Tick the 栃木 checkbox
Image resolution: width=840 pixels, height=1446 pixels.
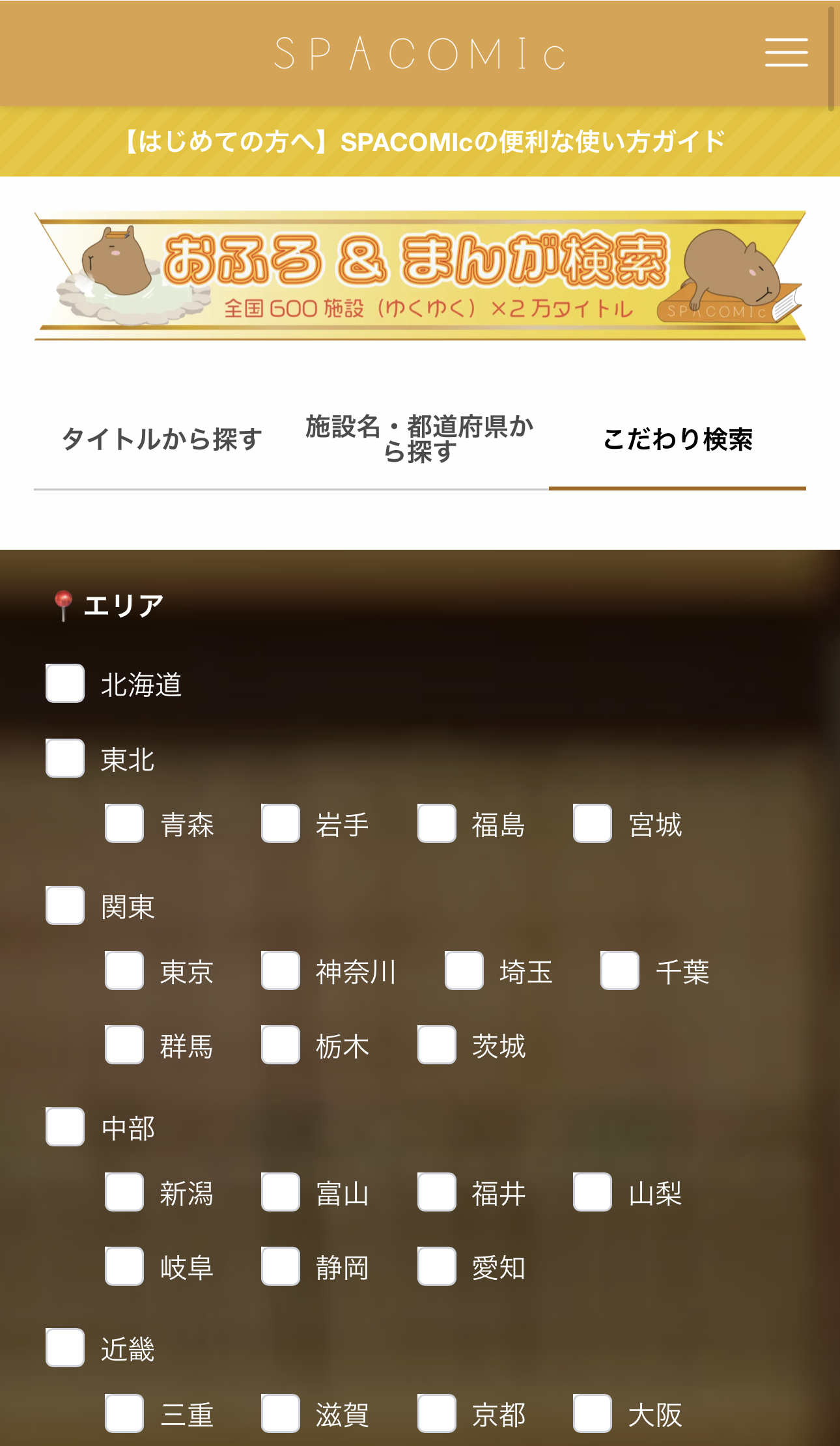281,1045
